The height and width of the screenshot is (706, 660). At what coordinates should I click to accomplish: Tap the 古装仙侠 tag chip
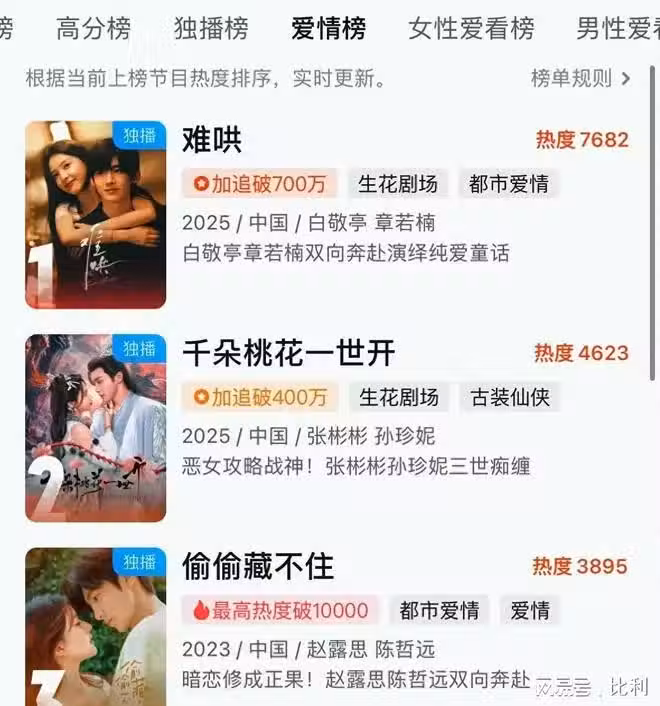coord(510,397)
